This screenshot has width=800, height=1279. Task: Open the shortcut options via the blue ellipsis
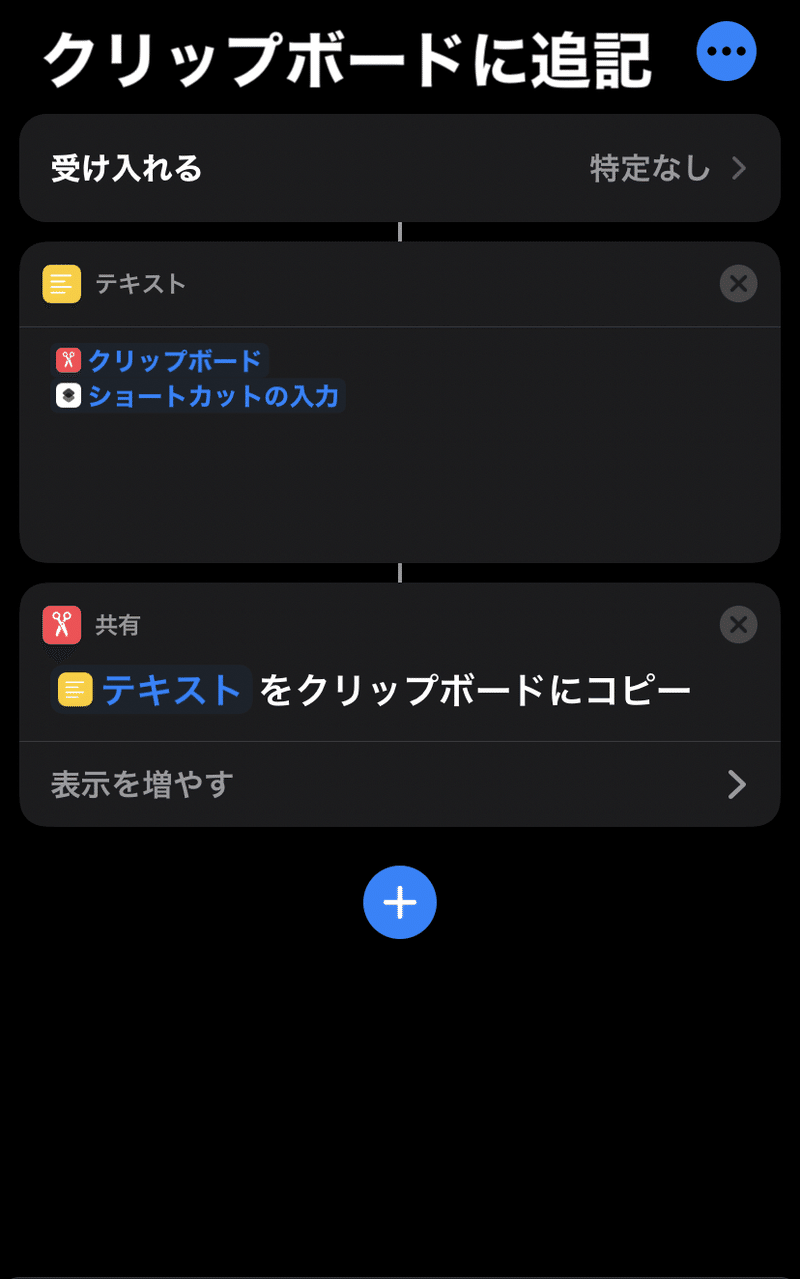[x=727, y=51]
